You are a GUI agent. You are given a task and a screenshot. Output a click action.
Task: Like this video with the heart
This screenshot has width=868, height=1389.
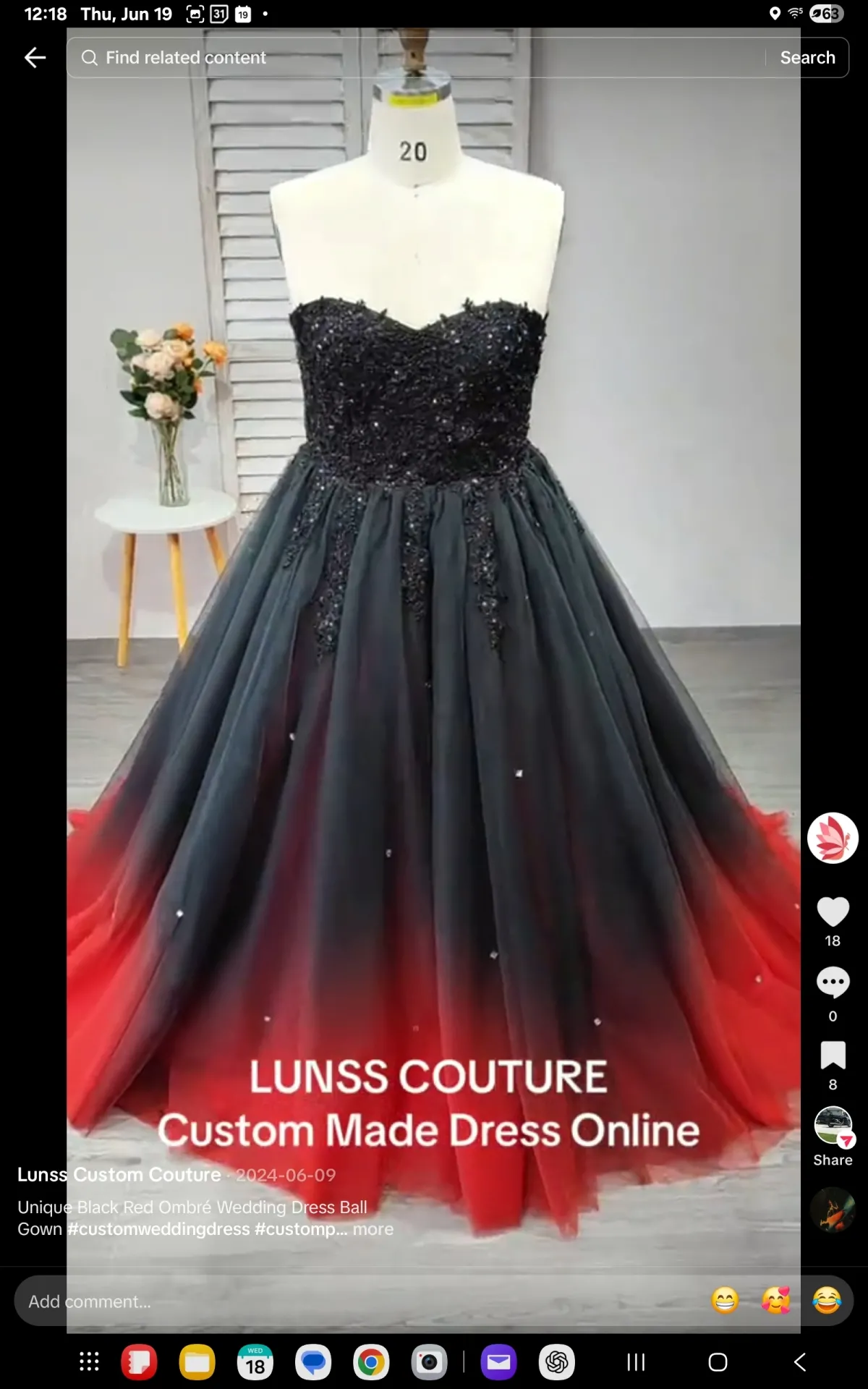[833, 912]
